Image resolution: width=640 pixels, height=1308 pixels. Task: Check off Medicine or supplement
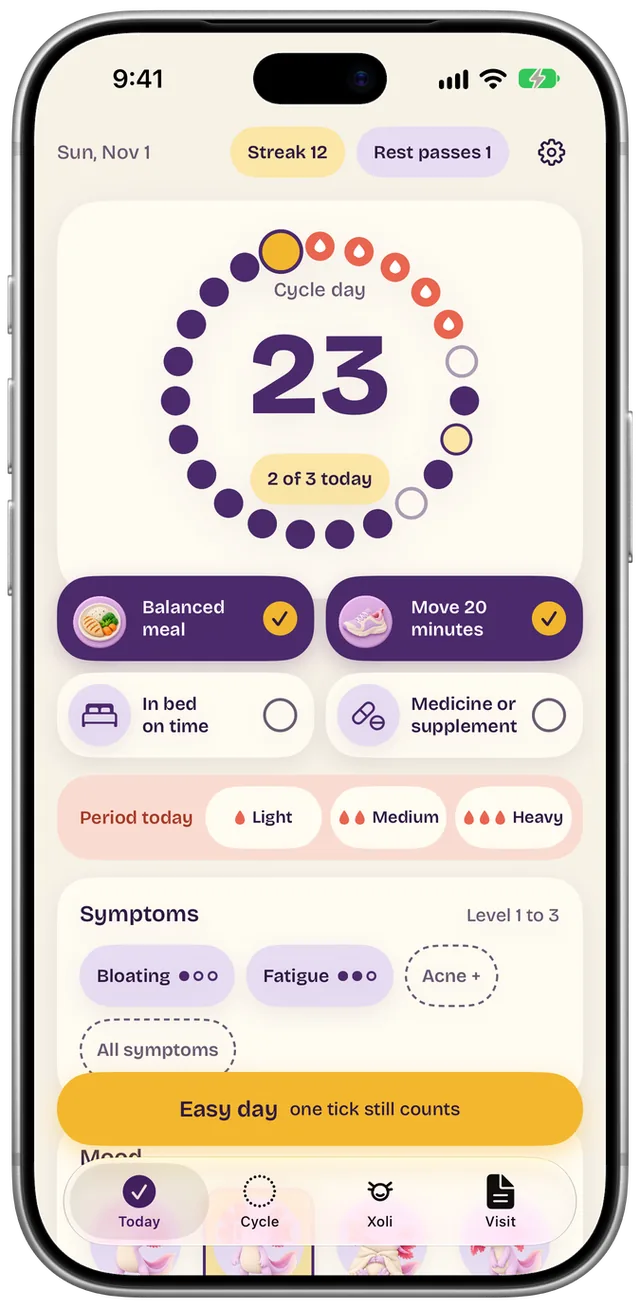coord(454,715)
